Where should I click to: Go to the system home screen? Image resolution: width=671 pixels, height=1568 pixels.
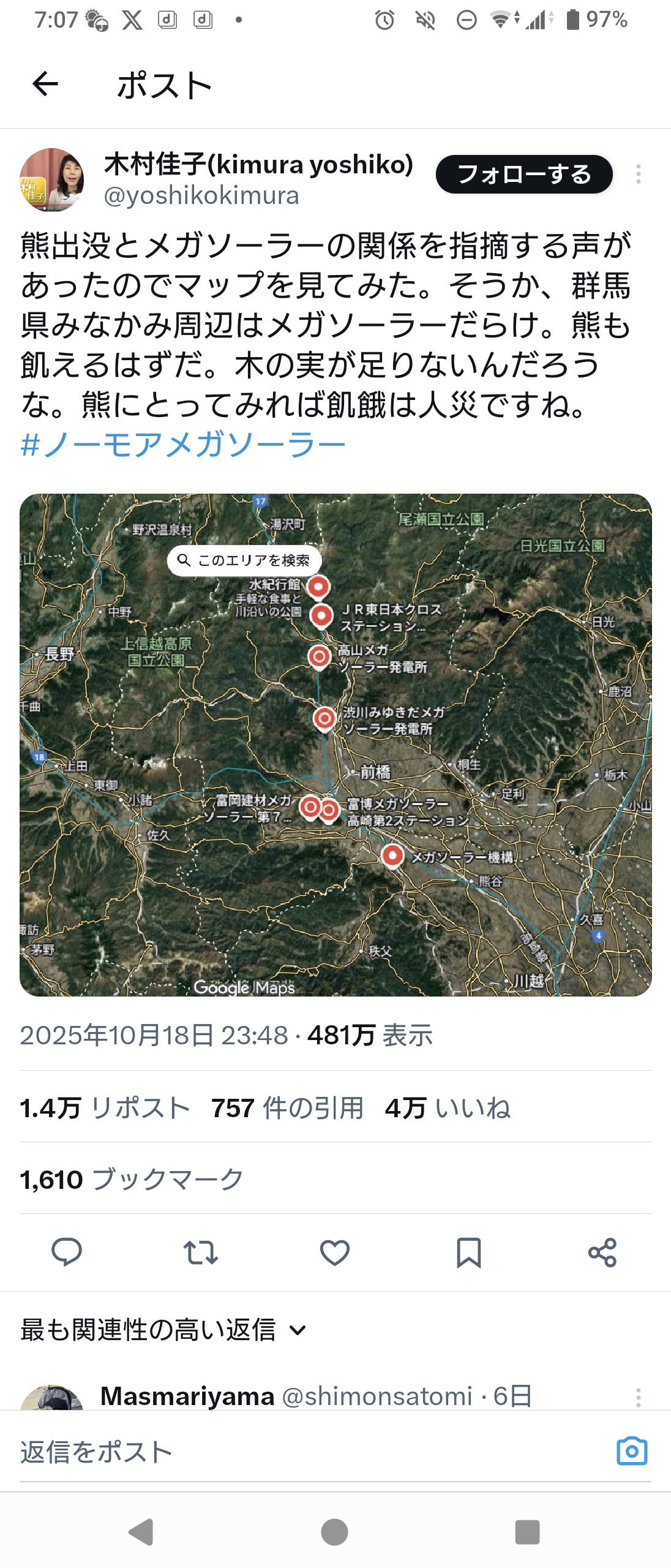pos(334,1532)
